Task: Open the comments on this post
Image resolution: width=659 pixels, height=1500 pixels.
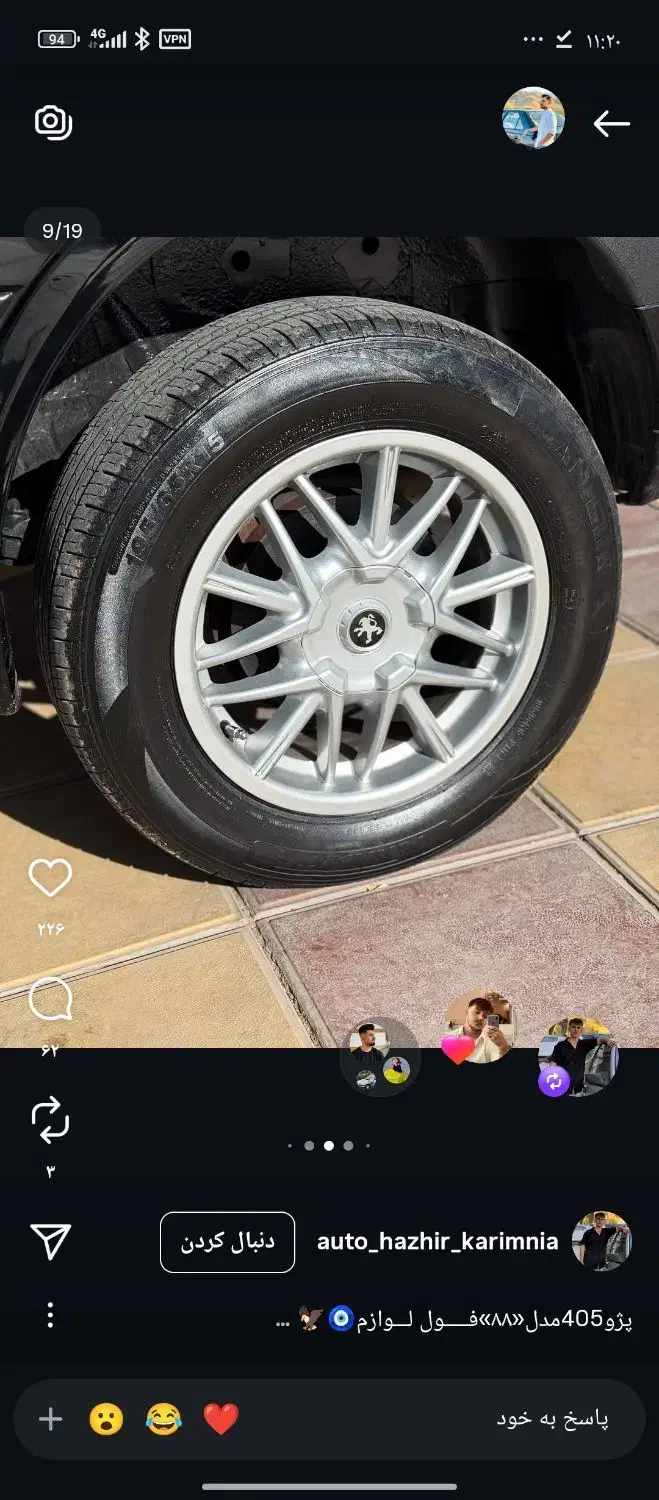Action: click(x=50, y=1000)
